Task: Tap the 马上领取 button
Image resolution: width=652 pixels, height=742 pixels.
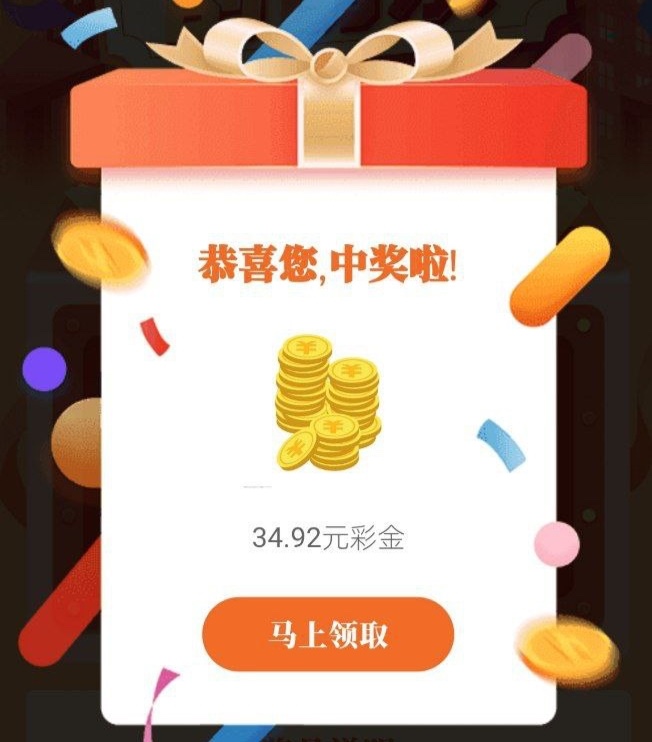Action: point(328,634)
